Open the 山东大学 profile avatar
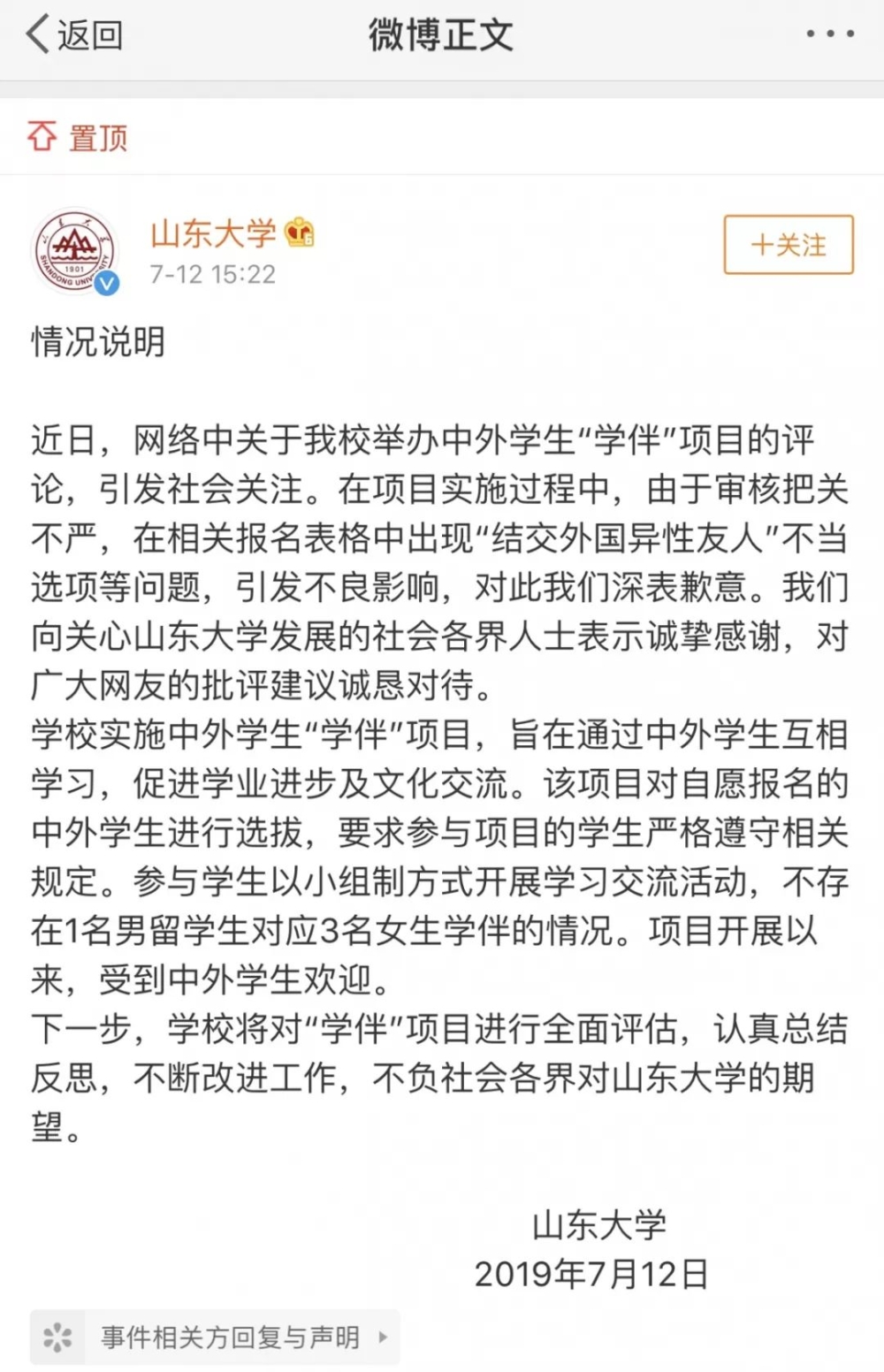The height and width of the screenshot is (1372, 884). coord(74,251)
